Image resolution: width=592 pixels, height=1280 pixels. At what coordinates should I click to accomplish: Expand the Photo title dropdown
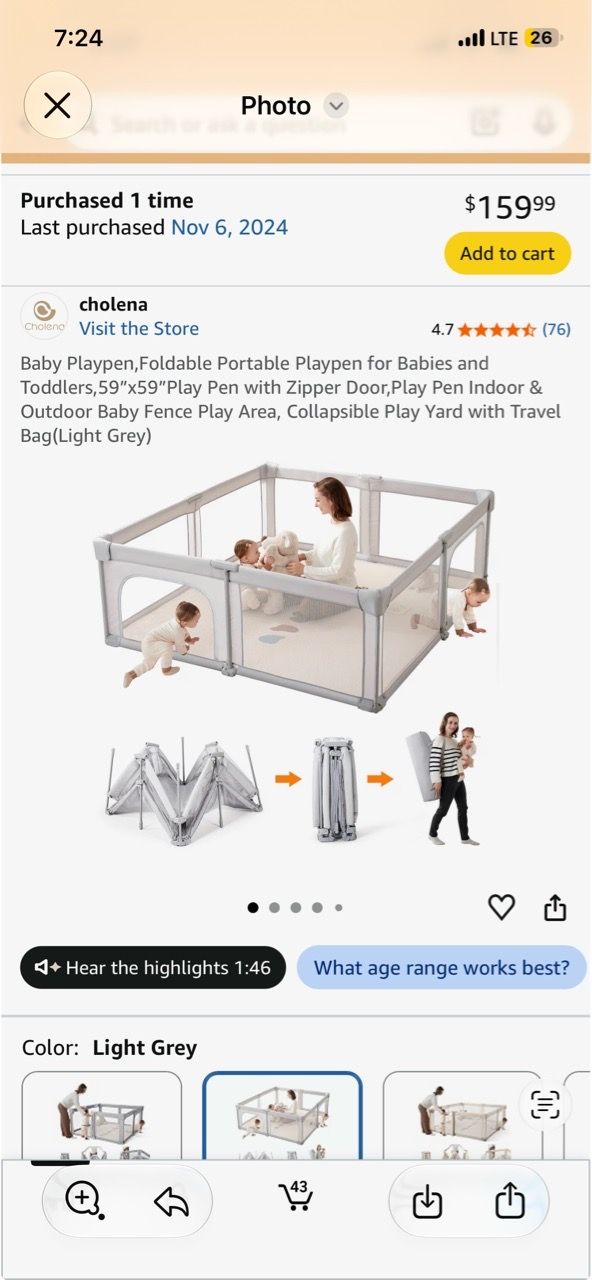pos(337,105)
